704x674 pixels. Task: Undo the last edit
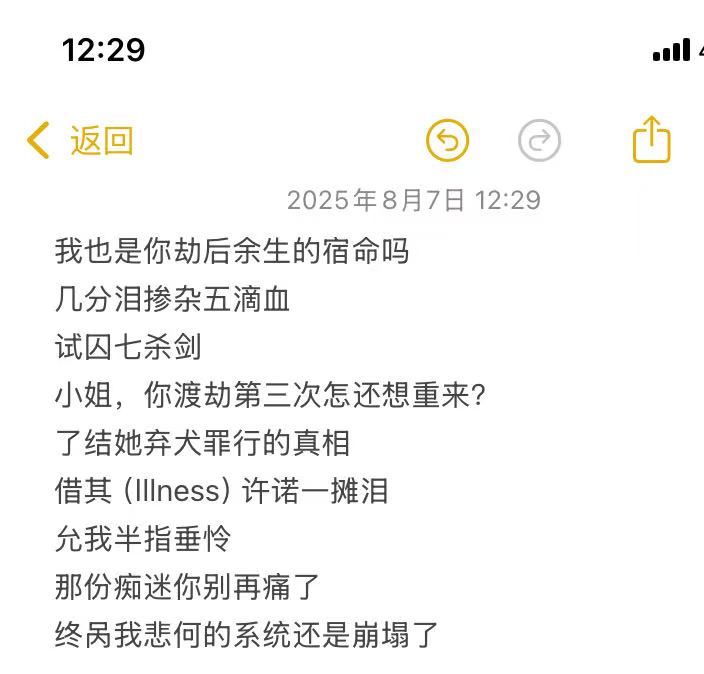[447, 141]
